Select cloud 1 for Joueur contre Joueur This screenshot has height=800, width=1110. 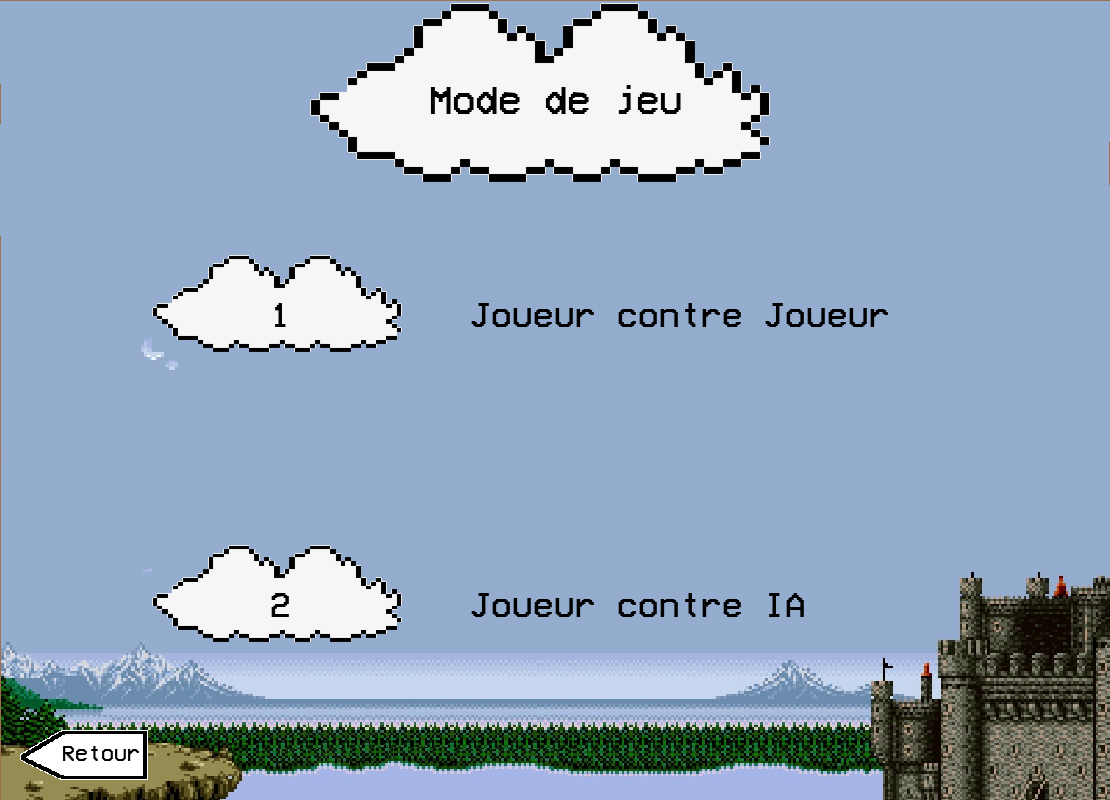coord(279,314)
